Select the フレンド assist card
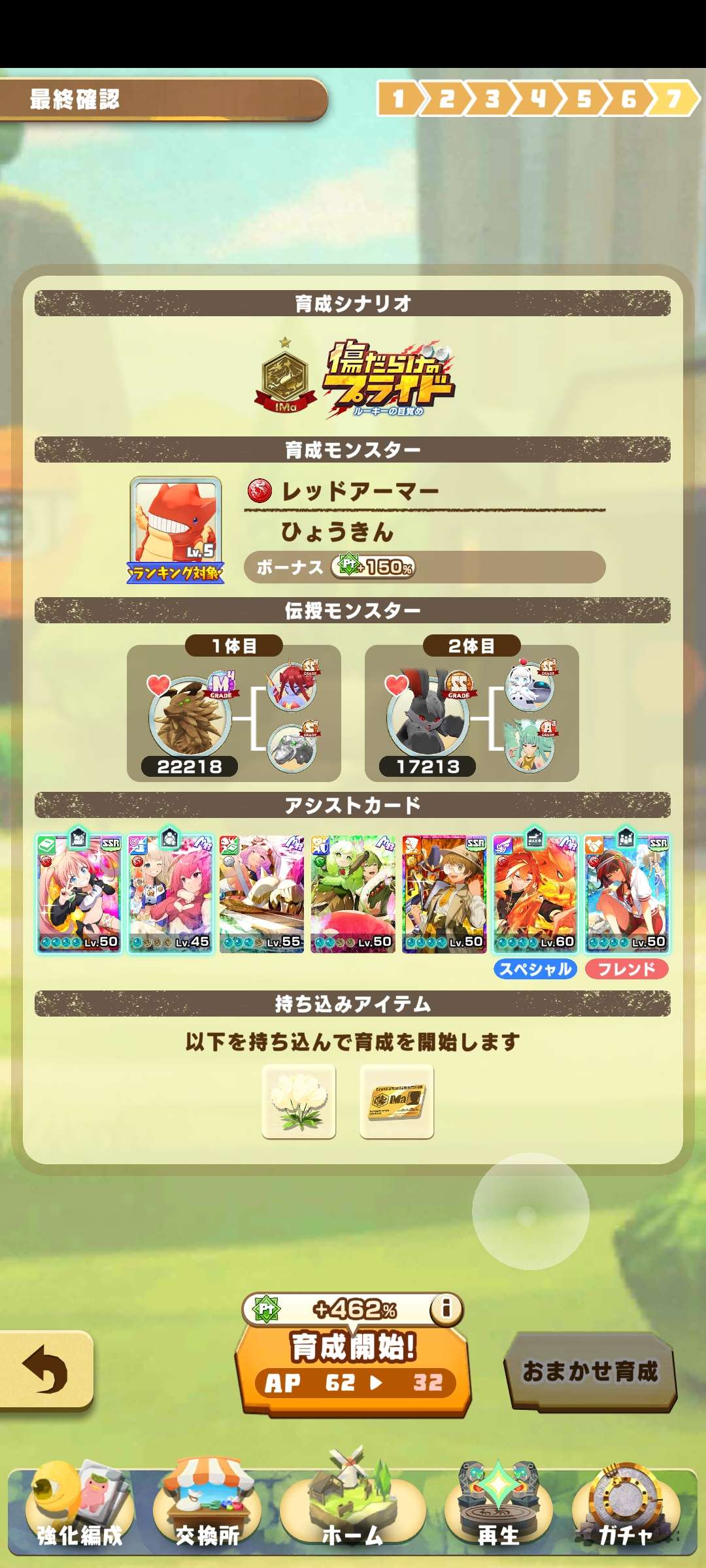This screenshot has height=1568, width=706. pyautogui.click(x=627, y=894)
